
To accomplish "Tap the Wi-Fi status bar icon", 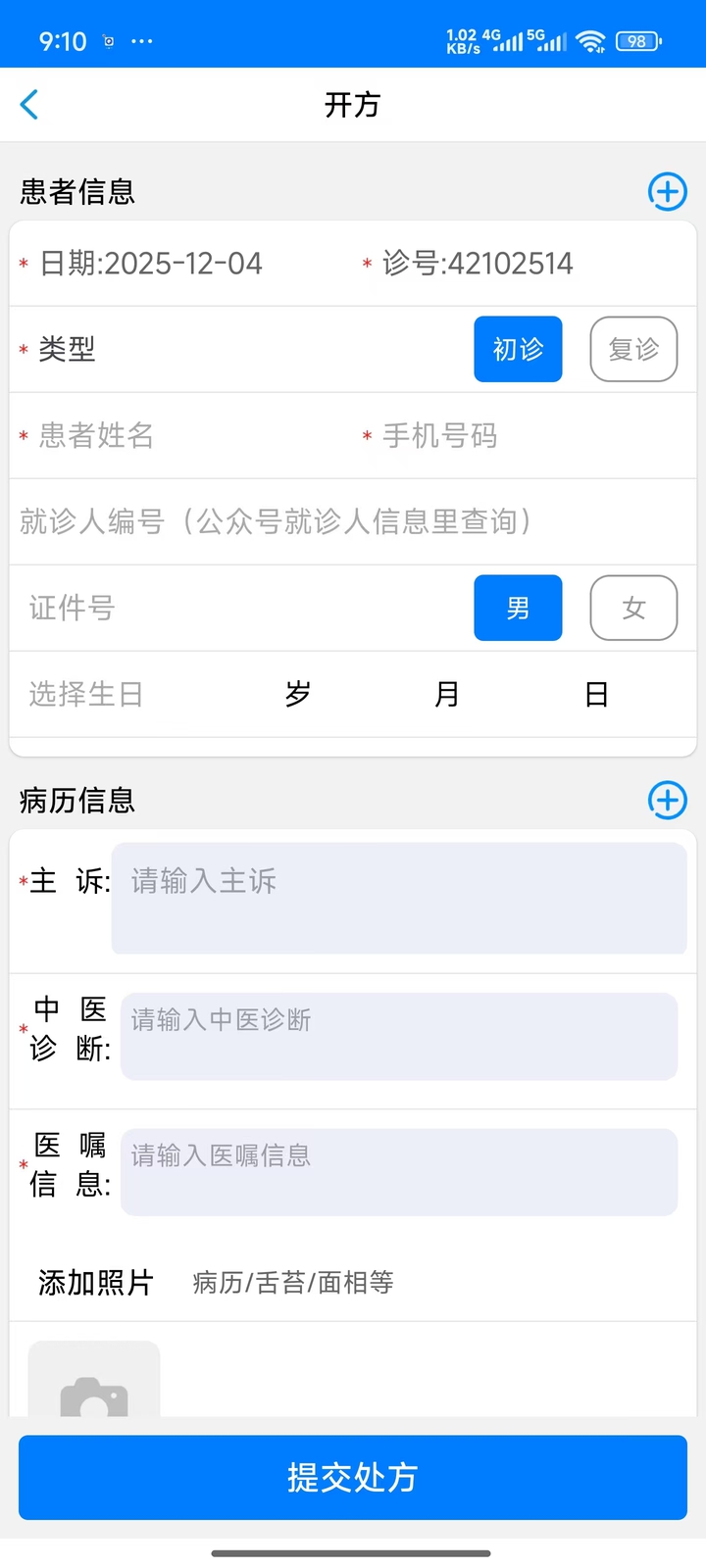I will pyautogui.click(x=589, y=41).
